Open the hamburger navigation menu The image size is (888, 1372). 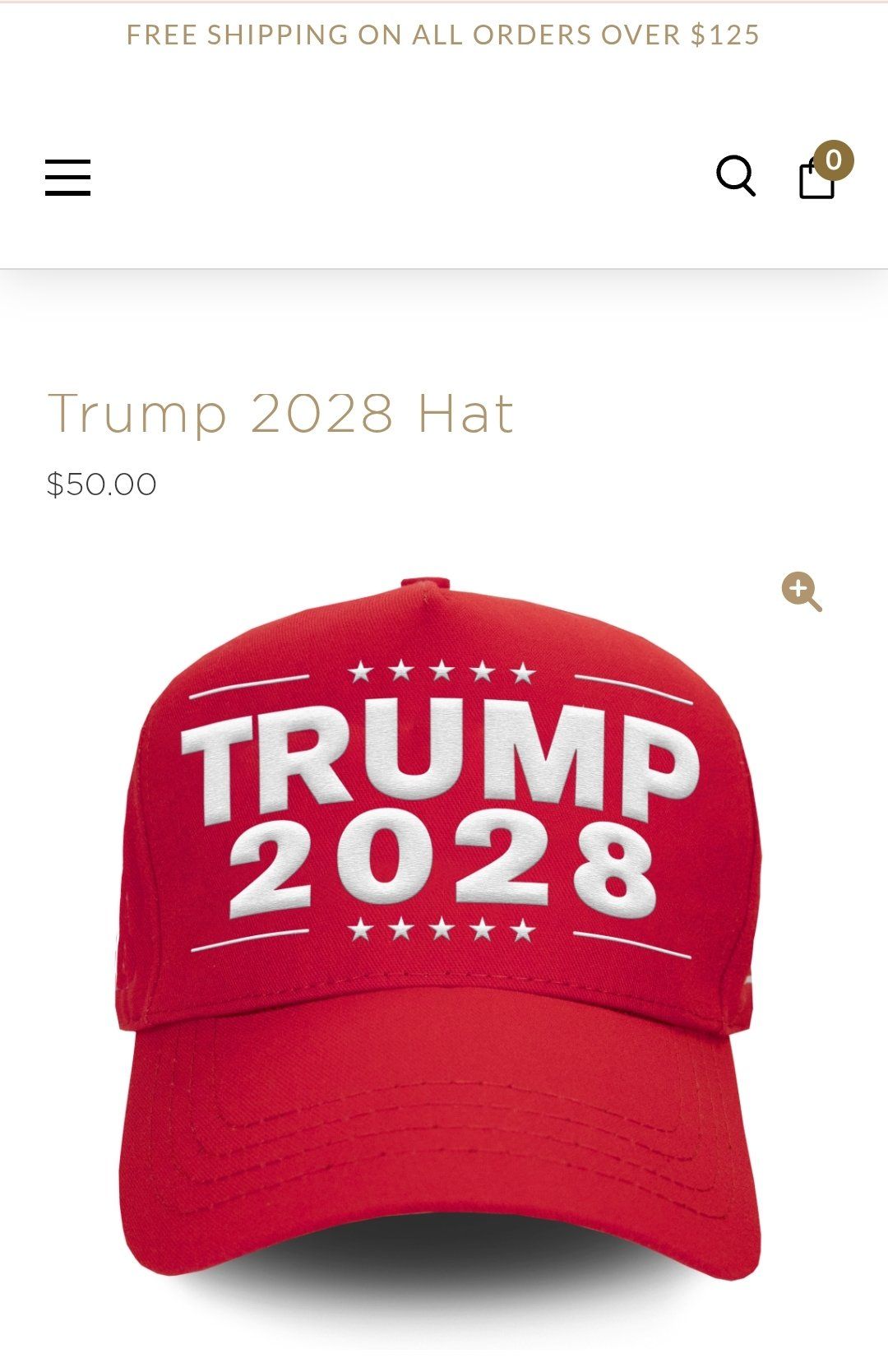[x=67, y=178]
